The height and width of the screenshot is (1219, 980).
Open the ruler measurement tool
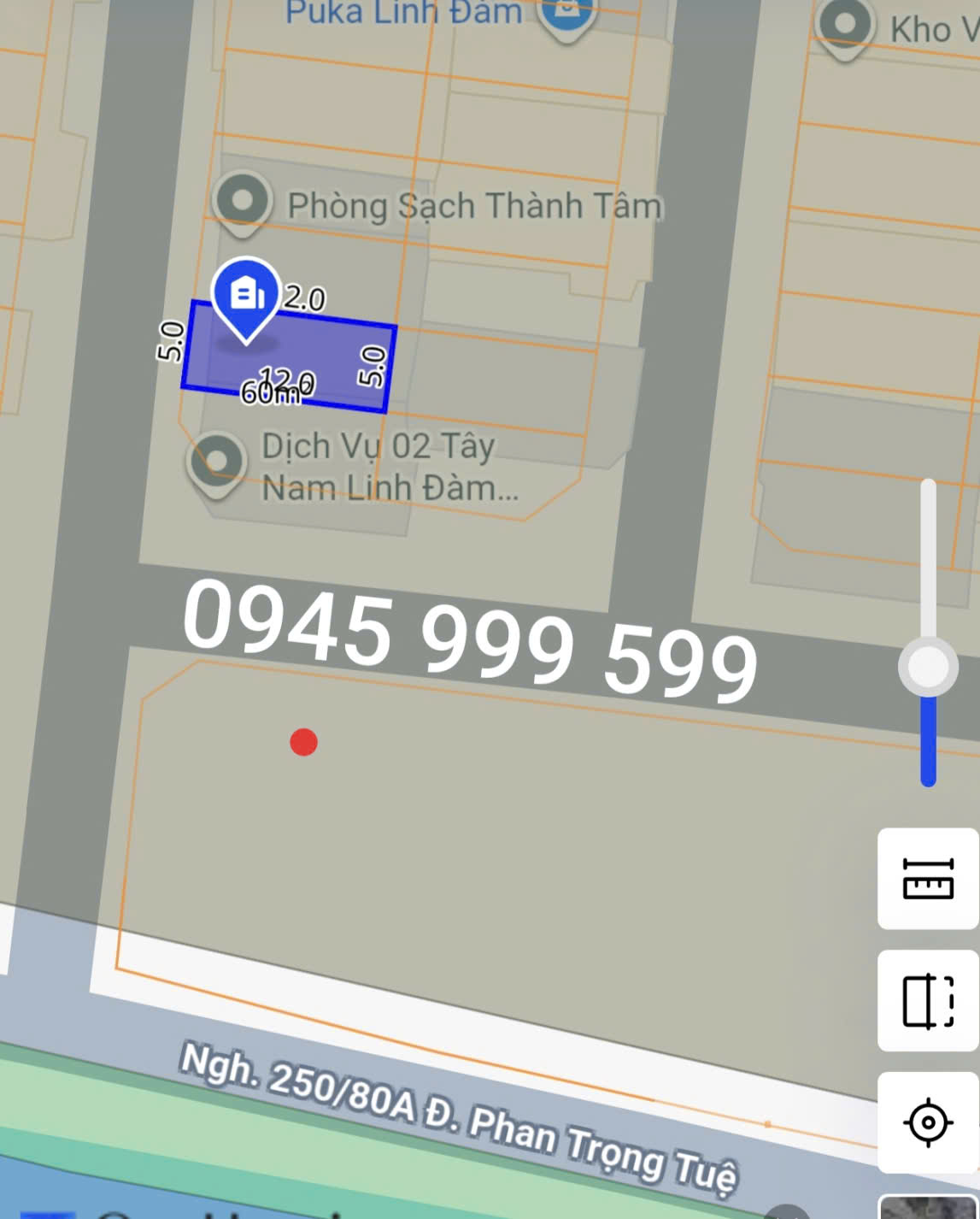pyautogui.click(x=928, y=879)
